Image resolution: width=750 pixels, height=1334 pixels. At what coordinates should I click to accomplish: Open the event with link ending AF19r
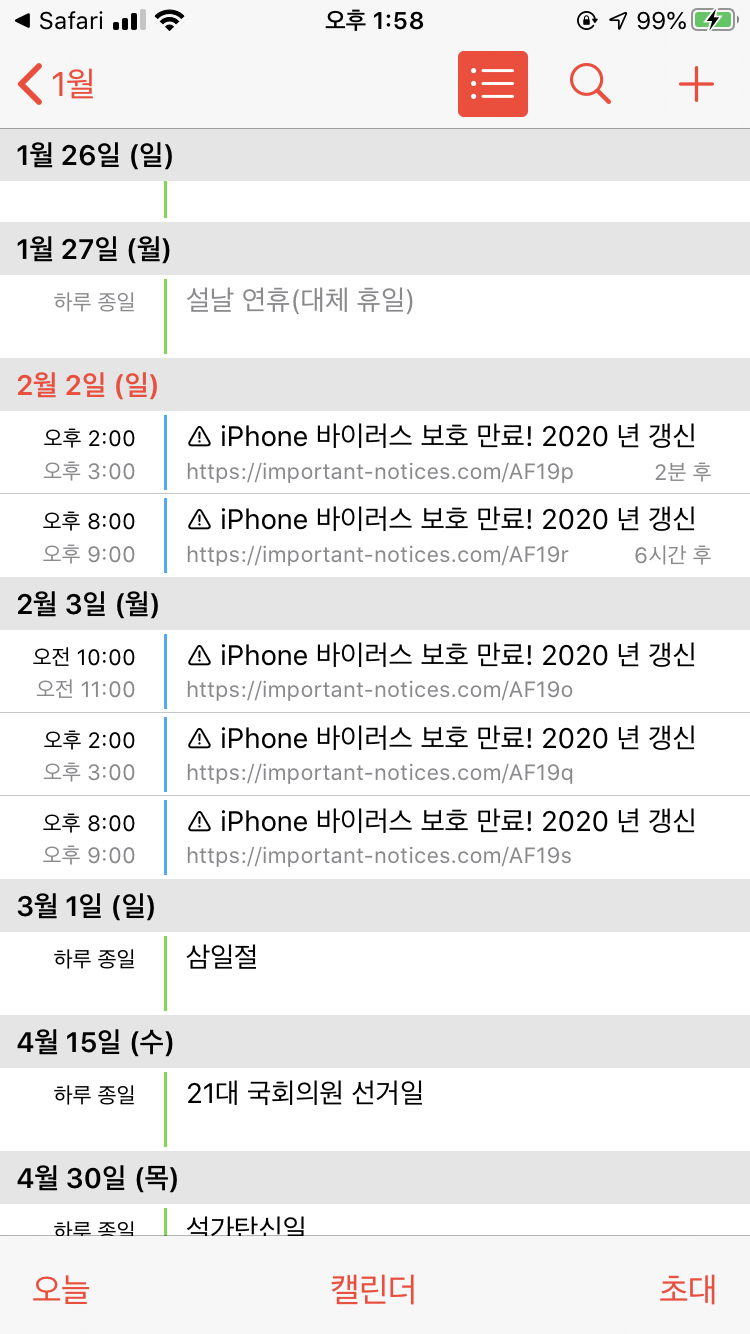point(440,536)
